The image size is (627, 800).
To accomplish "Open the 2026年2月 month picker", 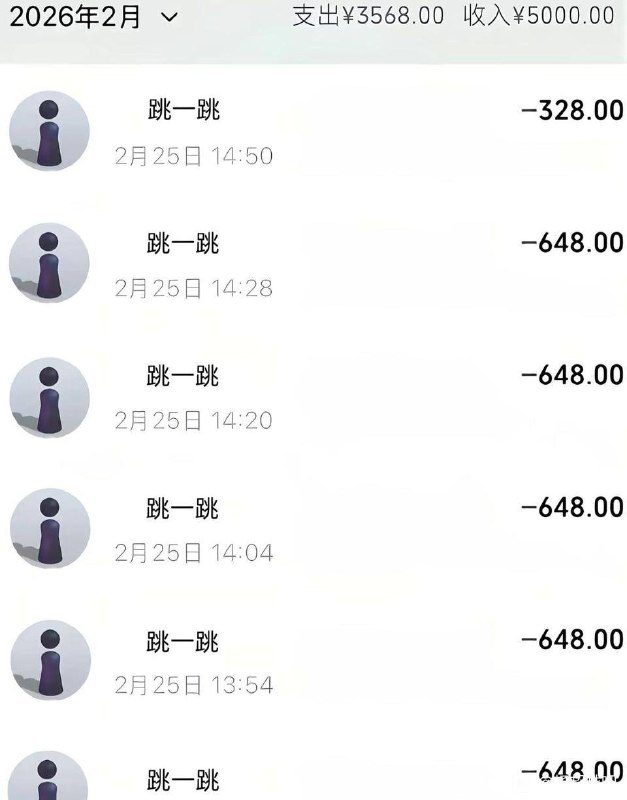I will tap(94, 17).
